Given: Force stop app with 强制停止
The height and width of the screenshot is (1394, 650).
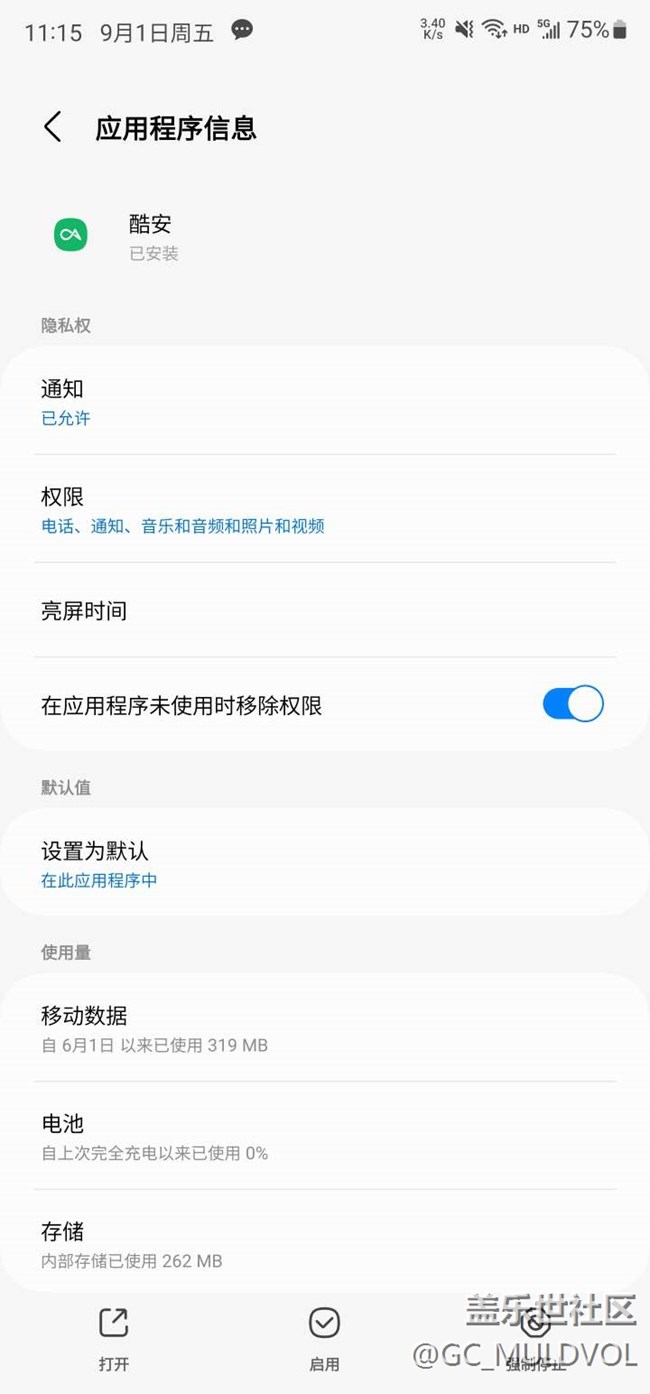Looking at the screenshot, I should tap(535, 1338).
